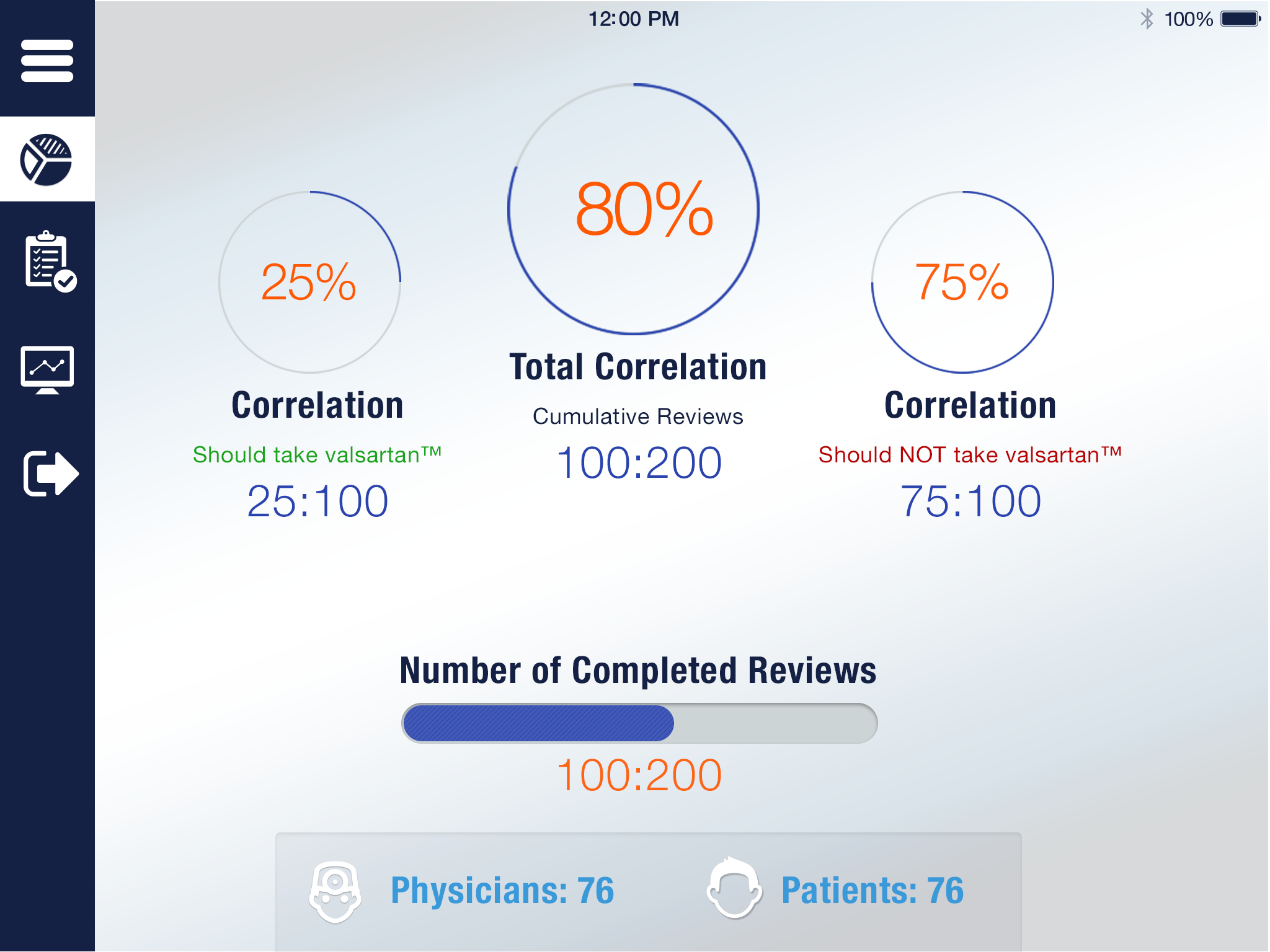The image size is (1270, 952).
Task: Switch to the monitor graph section
Action: [47, 369]
